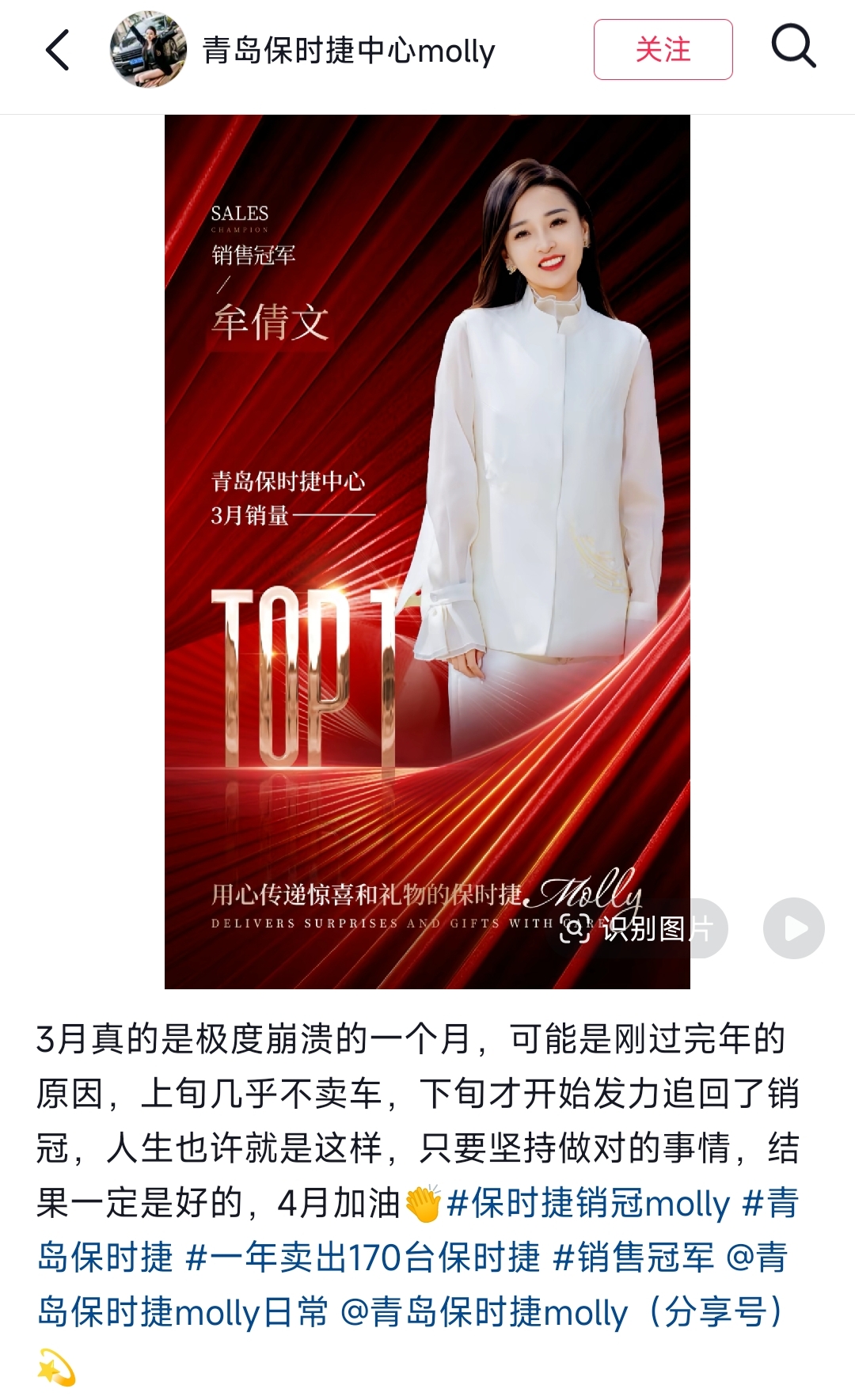This screenshot has width=855, height=1400.
Task: Open hashtag #销售冠军
Action: coord(633,1258)
